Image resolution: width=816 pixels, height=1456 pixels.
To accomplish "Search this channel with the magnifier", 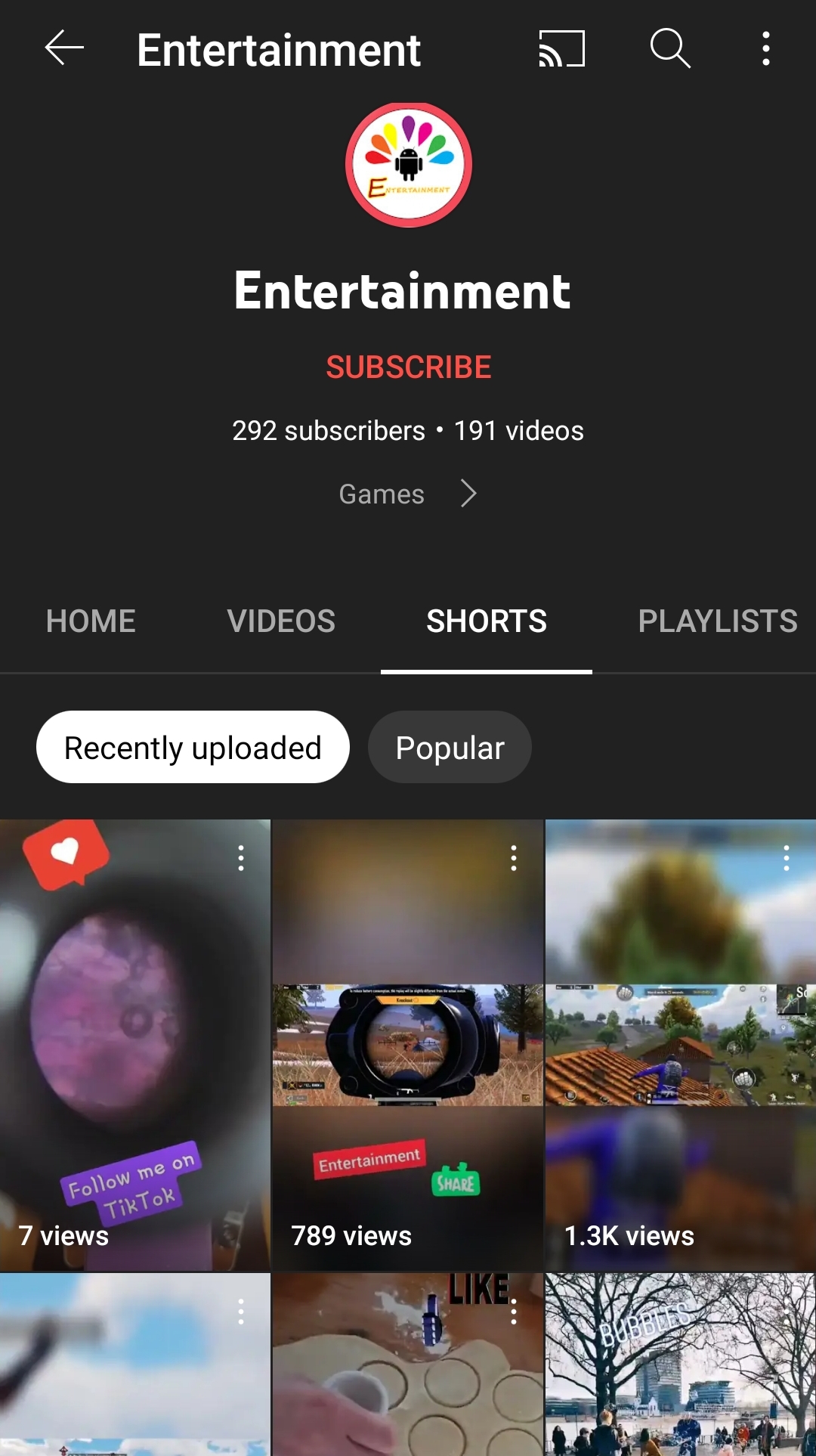I will [670, 48].
